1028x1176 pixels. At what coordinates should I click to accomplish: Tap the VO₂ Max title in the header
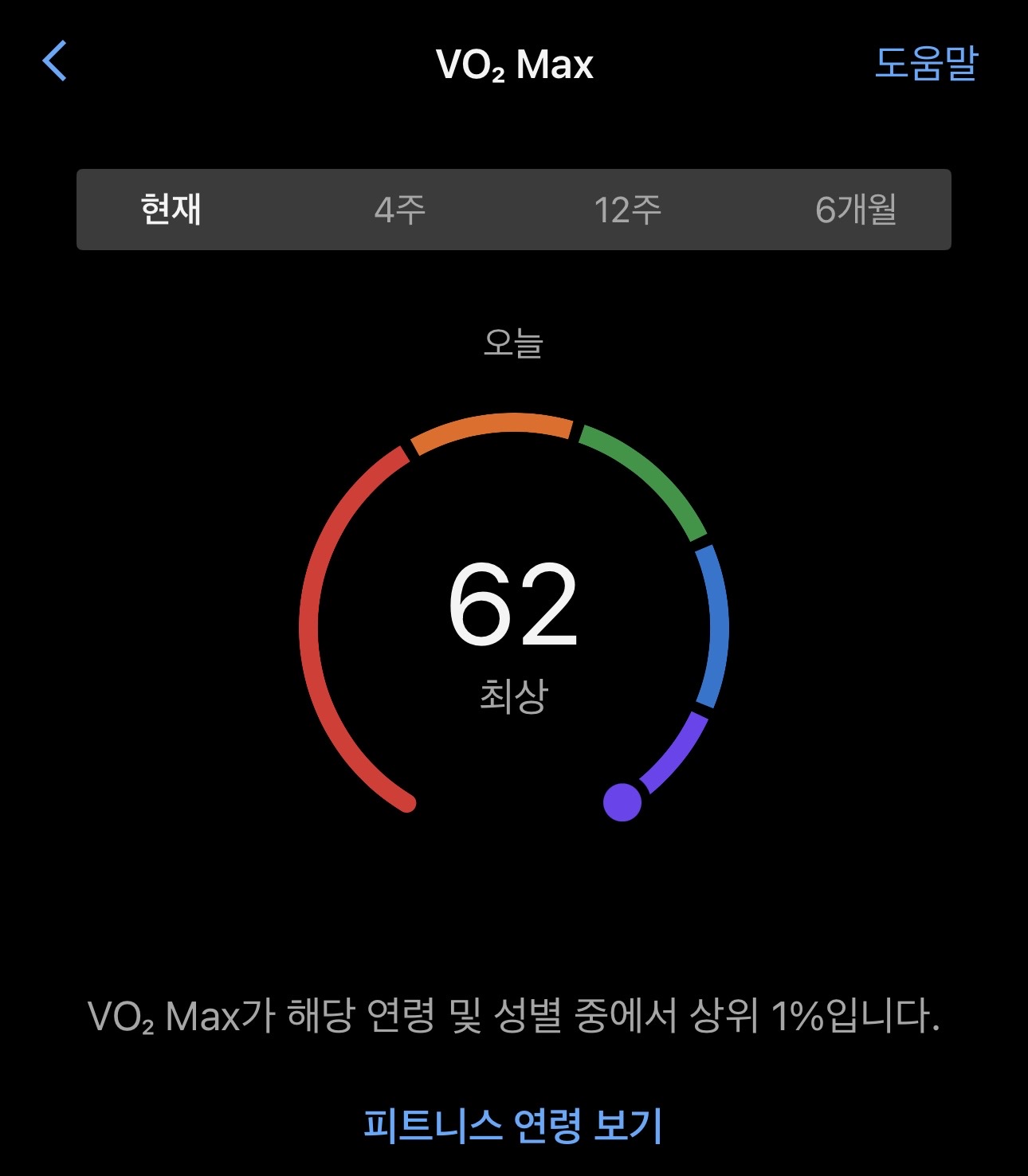point(514,64)
